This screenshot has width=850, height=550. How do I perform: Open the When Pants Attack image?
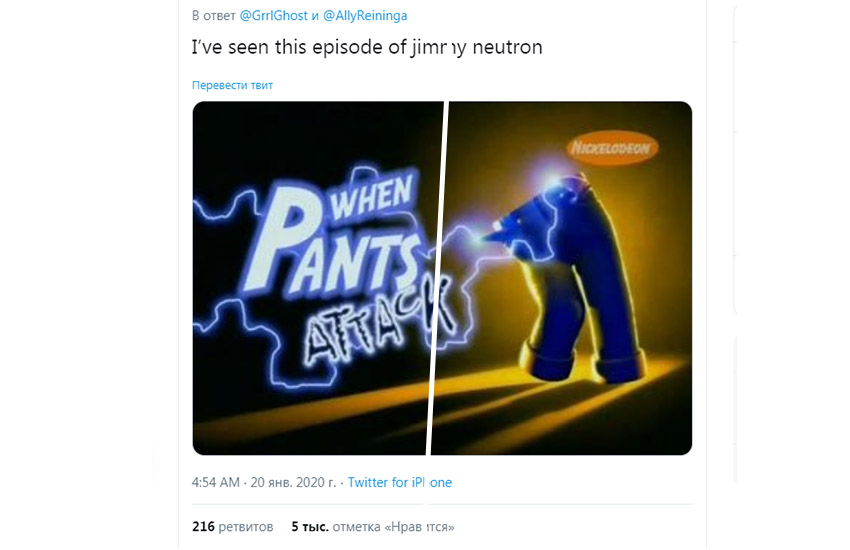[442, 278]
